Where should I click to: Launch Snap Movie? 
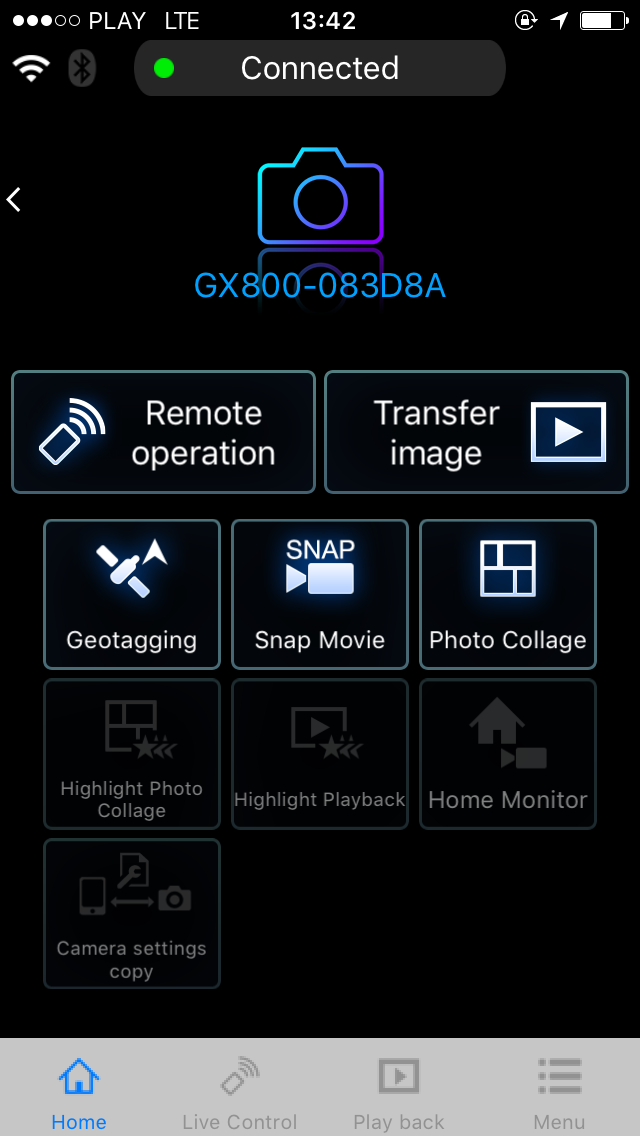coord(320,594)
